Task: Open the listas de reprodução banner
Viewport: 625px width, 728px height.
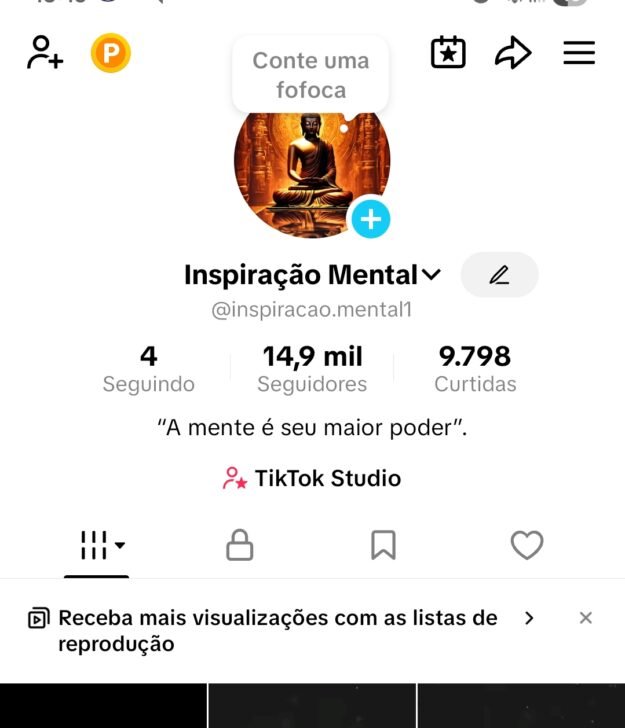Action: pyautogui.click(x=280, y=630)
